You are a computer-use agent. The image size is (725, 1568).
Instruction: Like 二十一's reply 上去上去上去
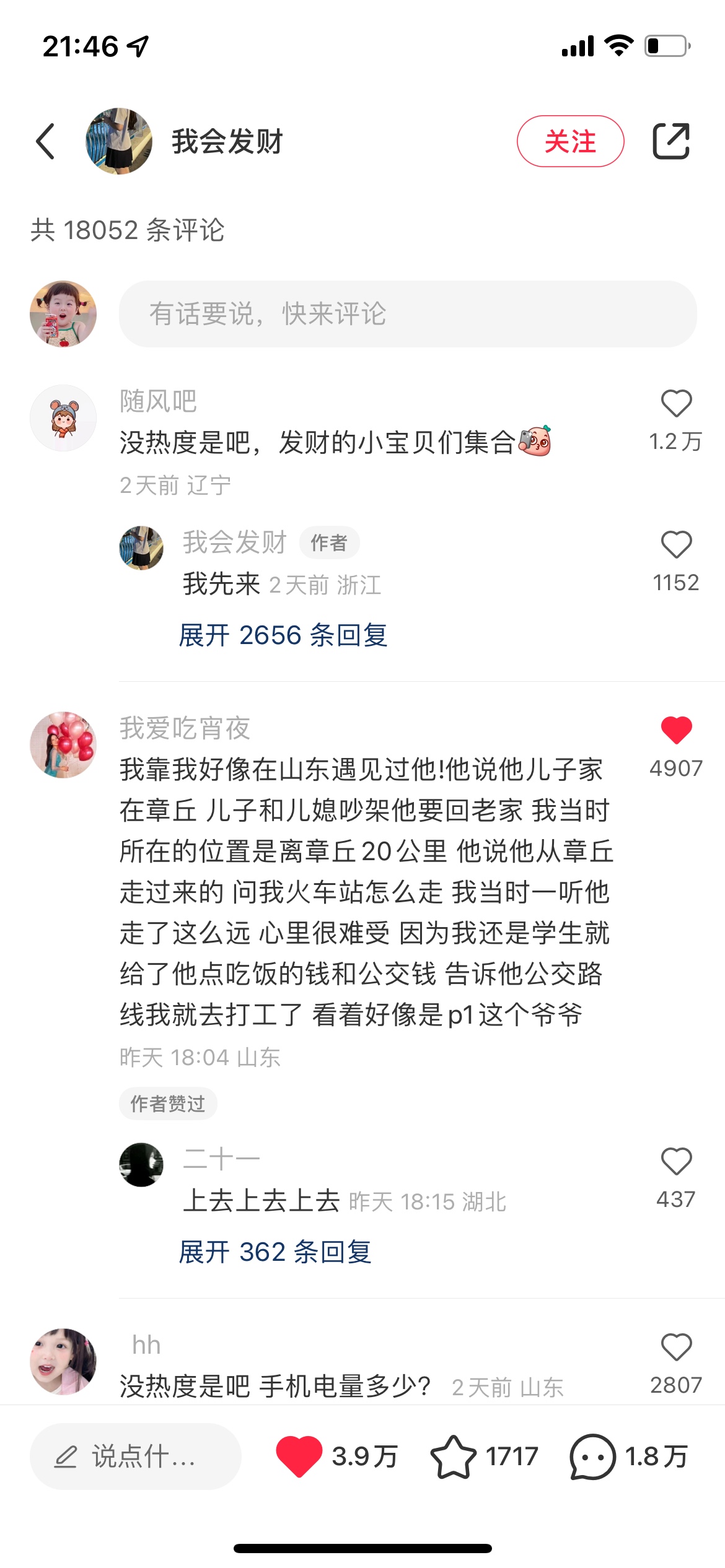[x=676, y=1161]
